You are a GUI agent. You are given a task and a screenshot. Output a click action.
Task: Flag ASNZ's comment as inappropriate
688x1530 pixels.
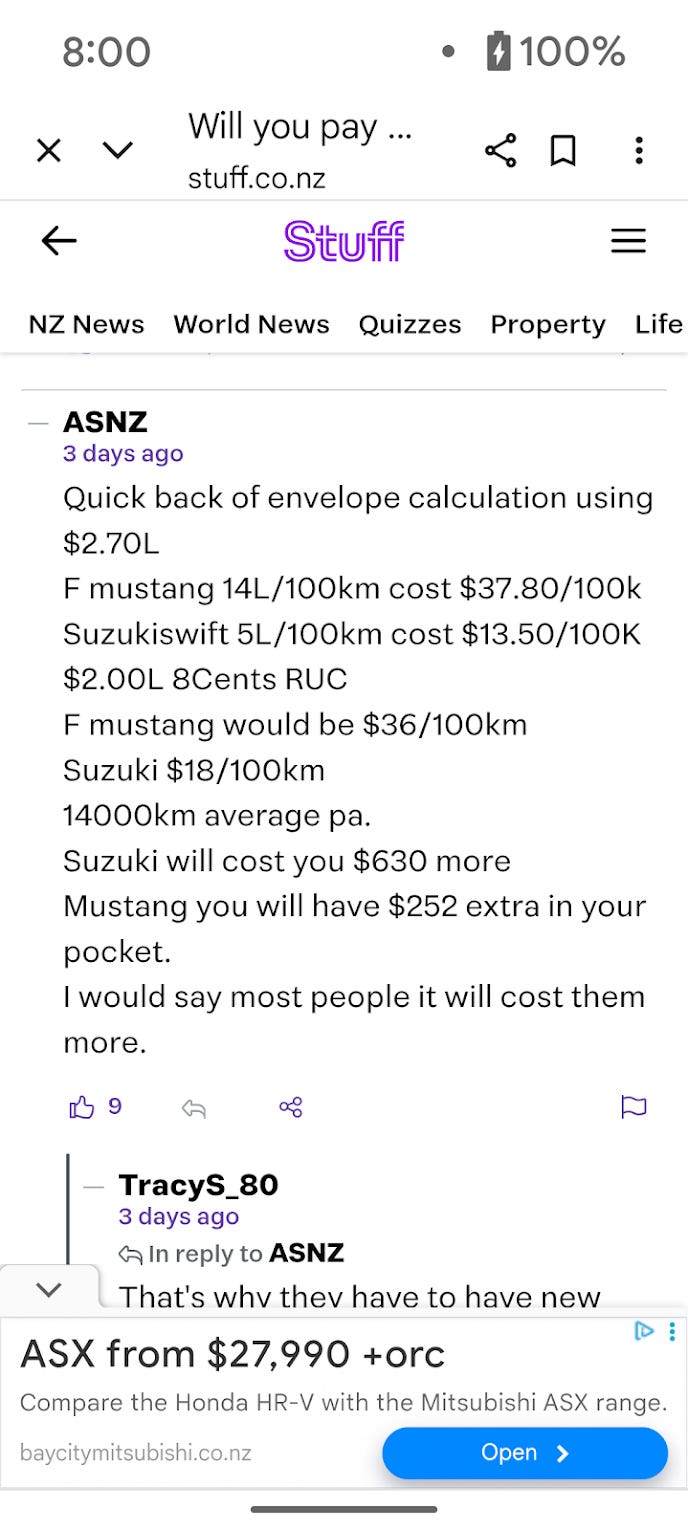point(634,1107)
